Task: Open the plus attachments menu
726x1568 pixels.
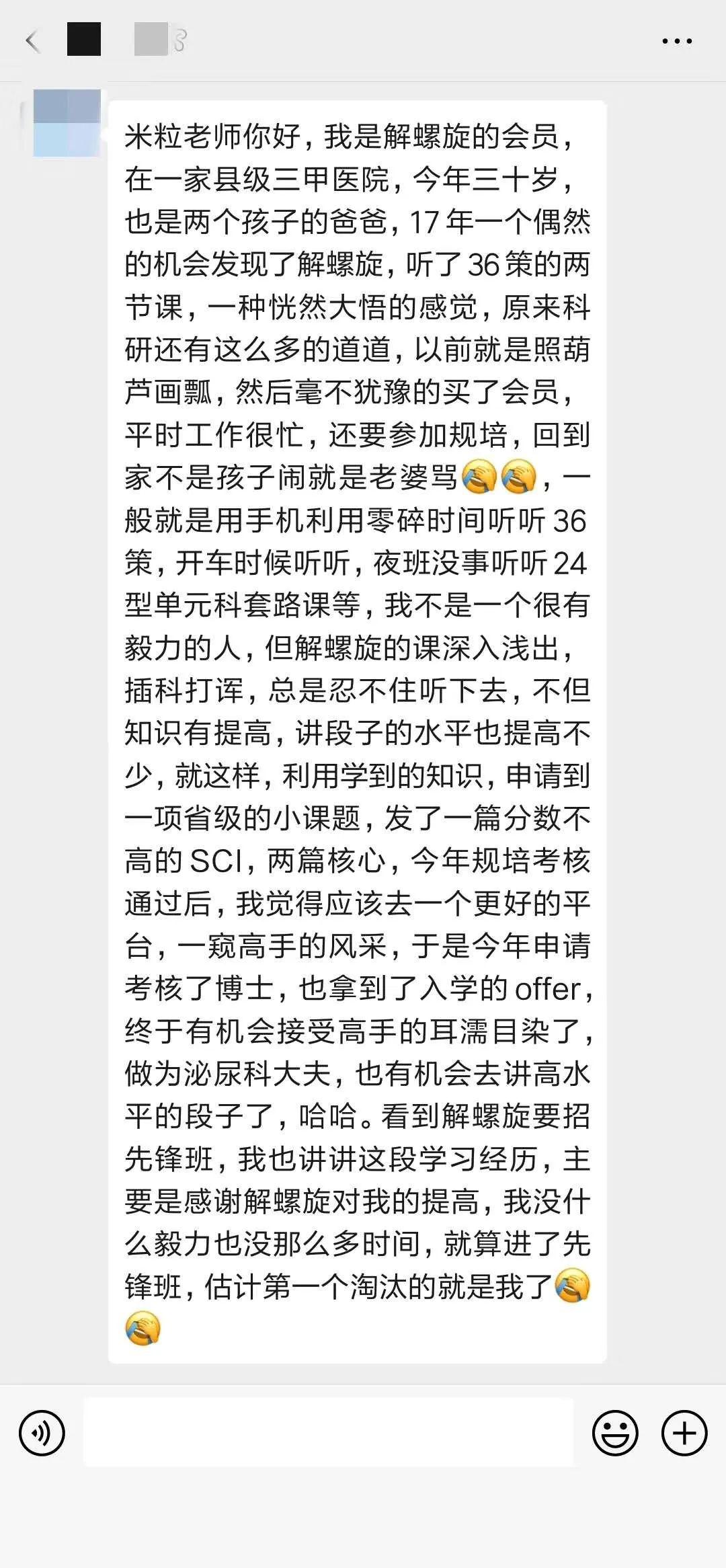Action: tap(684, 1434)
